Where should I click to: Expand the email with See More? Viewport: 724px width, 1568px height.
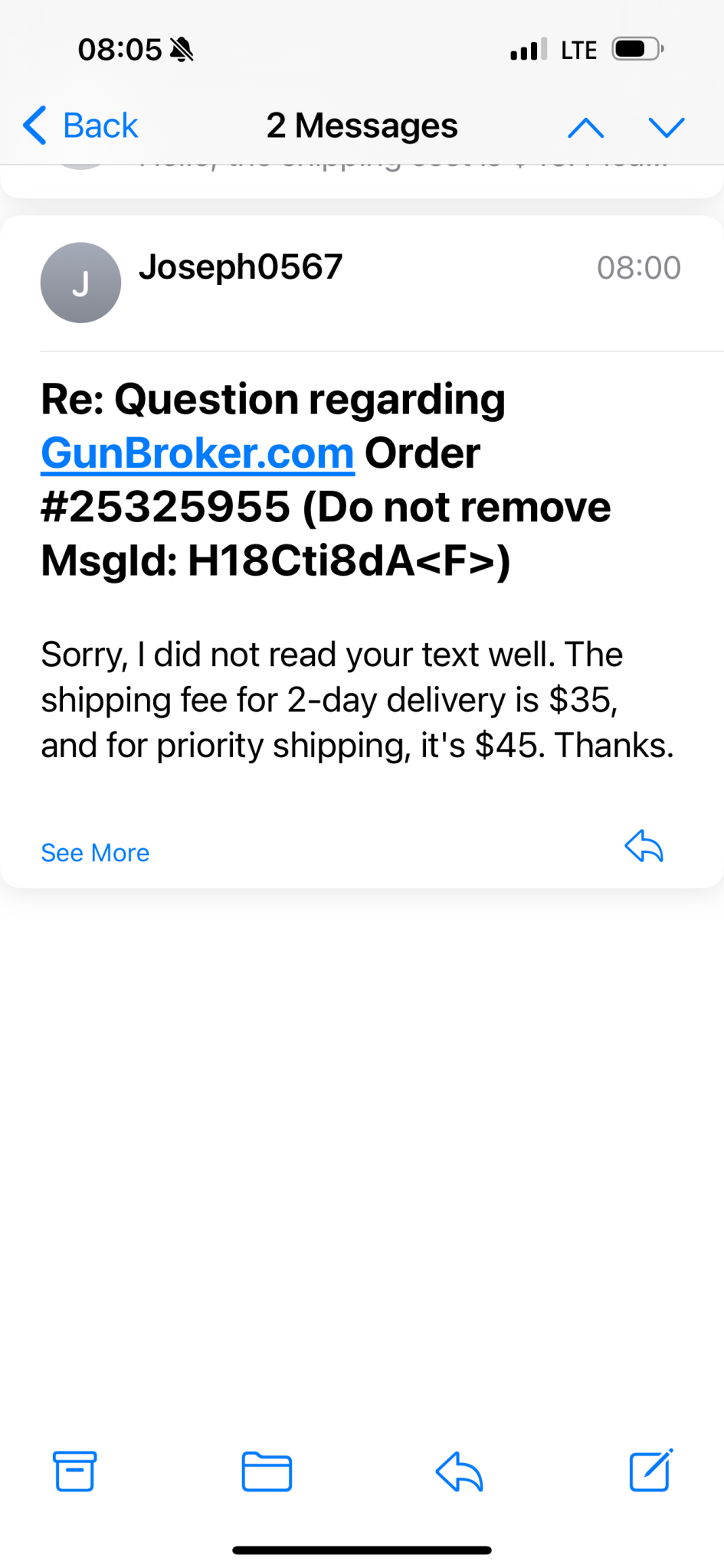click(x=95, y=852)
